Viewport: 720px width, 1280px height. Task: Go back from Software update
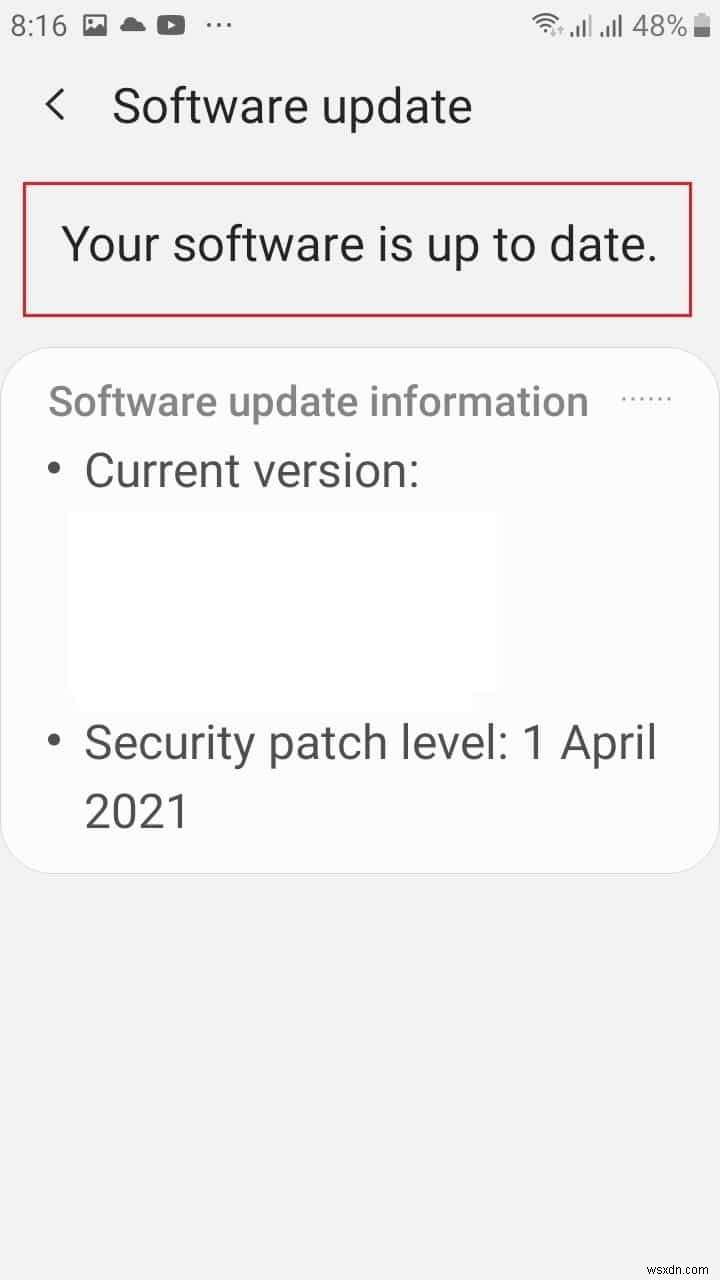pos(56,105)
